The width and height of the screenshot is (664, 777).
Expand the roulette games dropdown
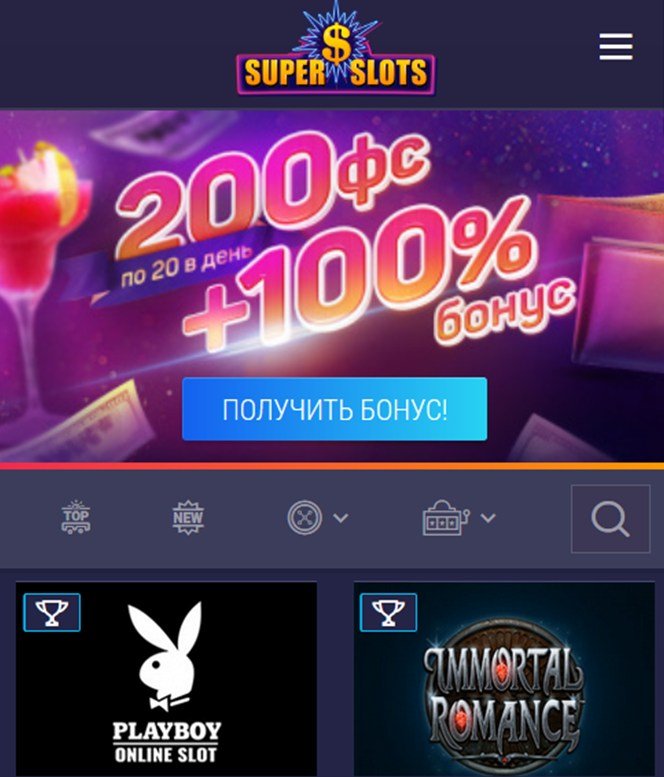[317, 517]
